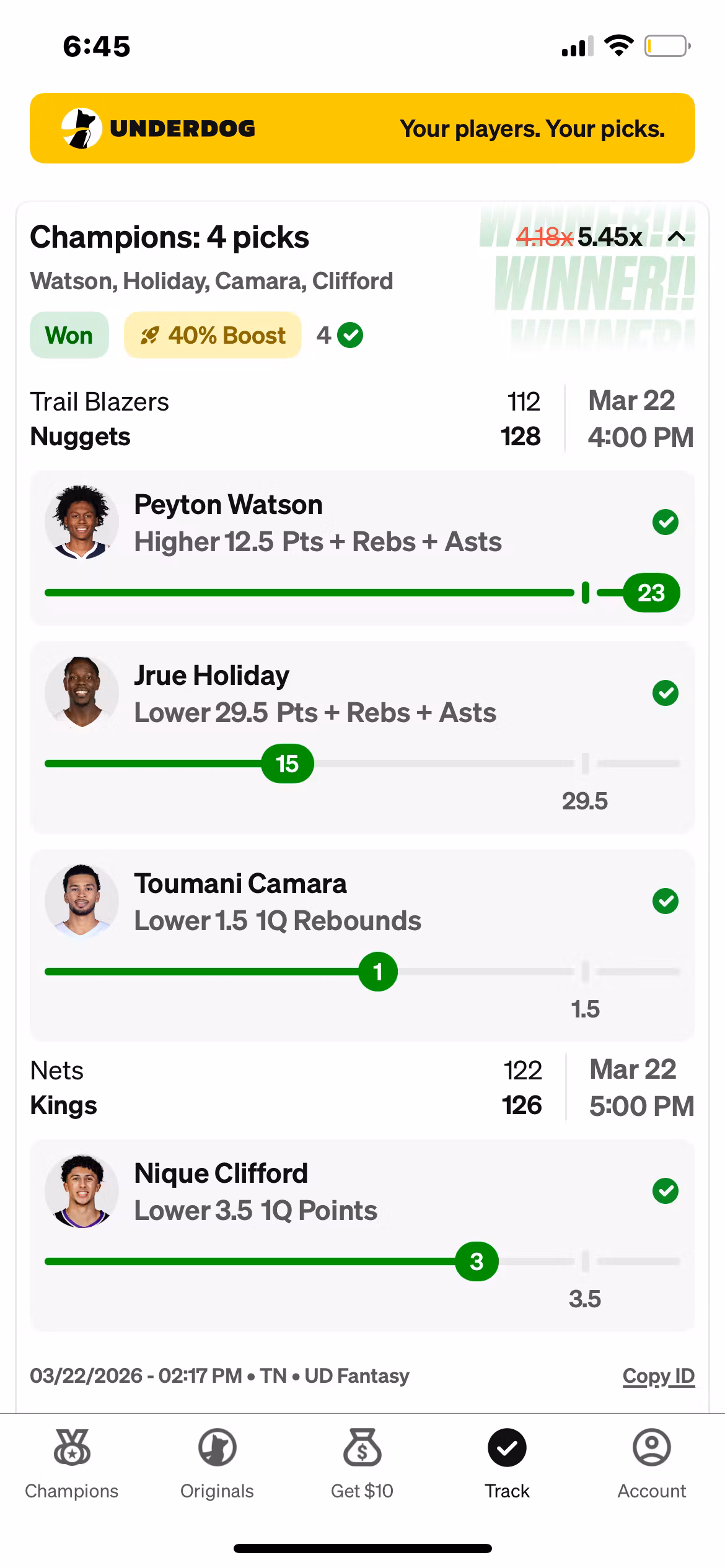The height and width of the screenshot is (1568, 725).
Task: Tap the Copy ID link
Action: [x=658, y=1376]
